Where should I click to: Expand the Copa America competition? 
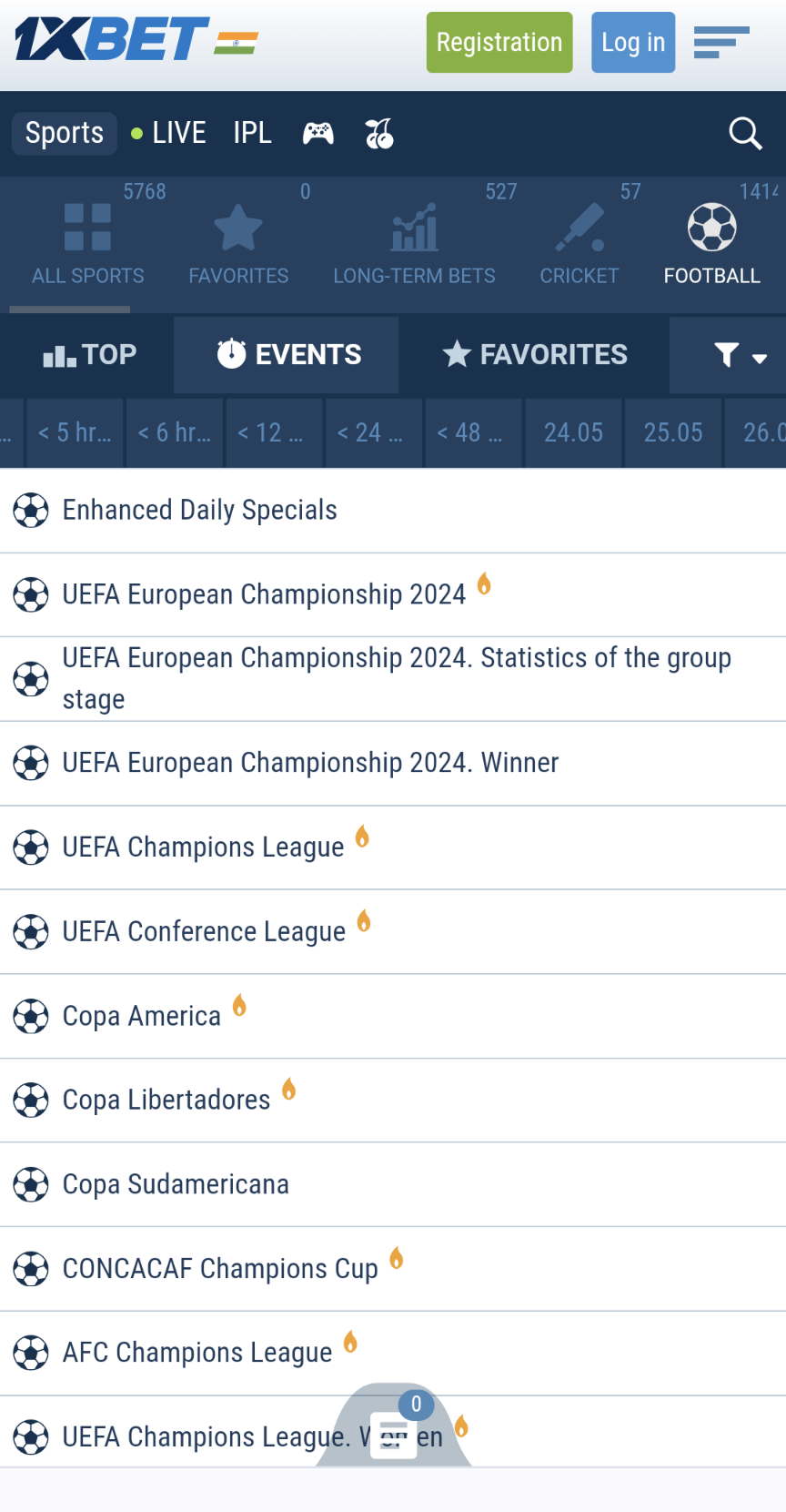pyautogui.click(x=141, y=1016)
